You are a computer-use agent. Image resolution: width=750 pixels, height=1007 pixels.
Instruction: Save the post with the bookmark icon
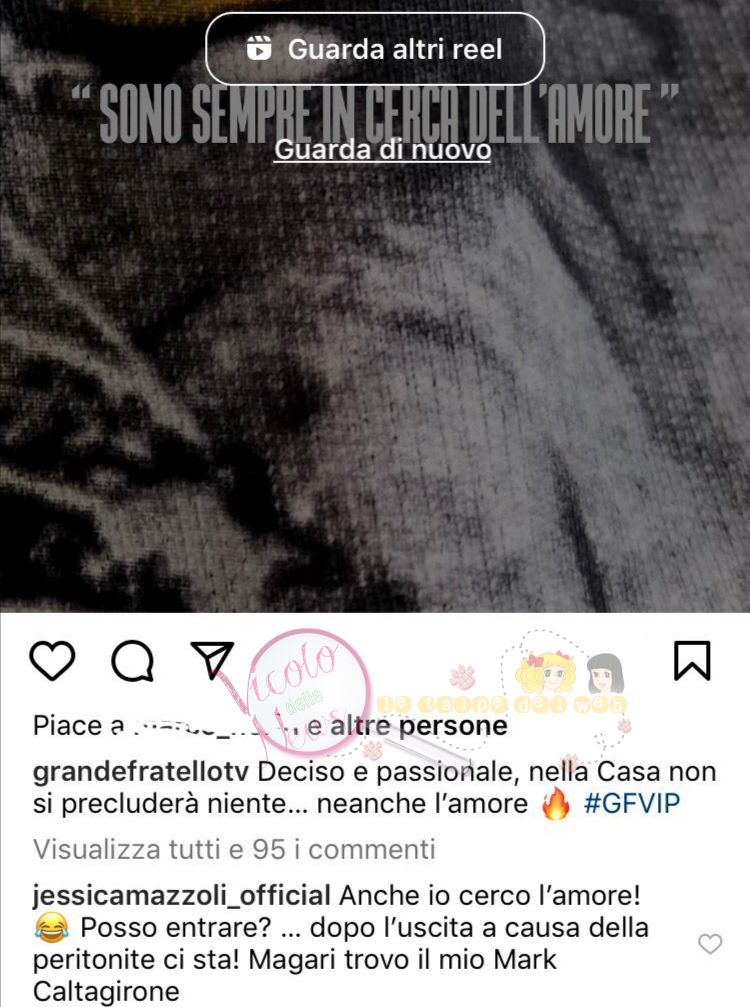tap(692, 661)
